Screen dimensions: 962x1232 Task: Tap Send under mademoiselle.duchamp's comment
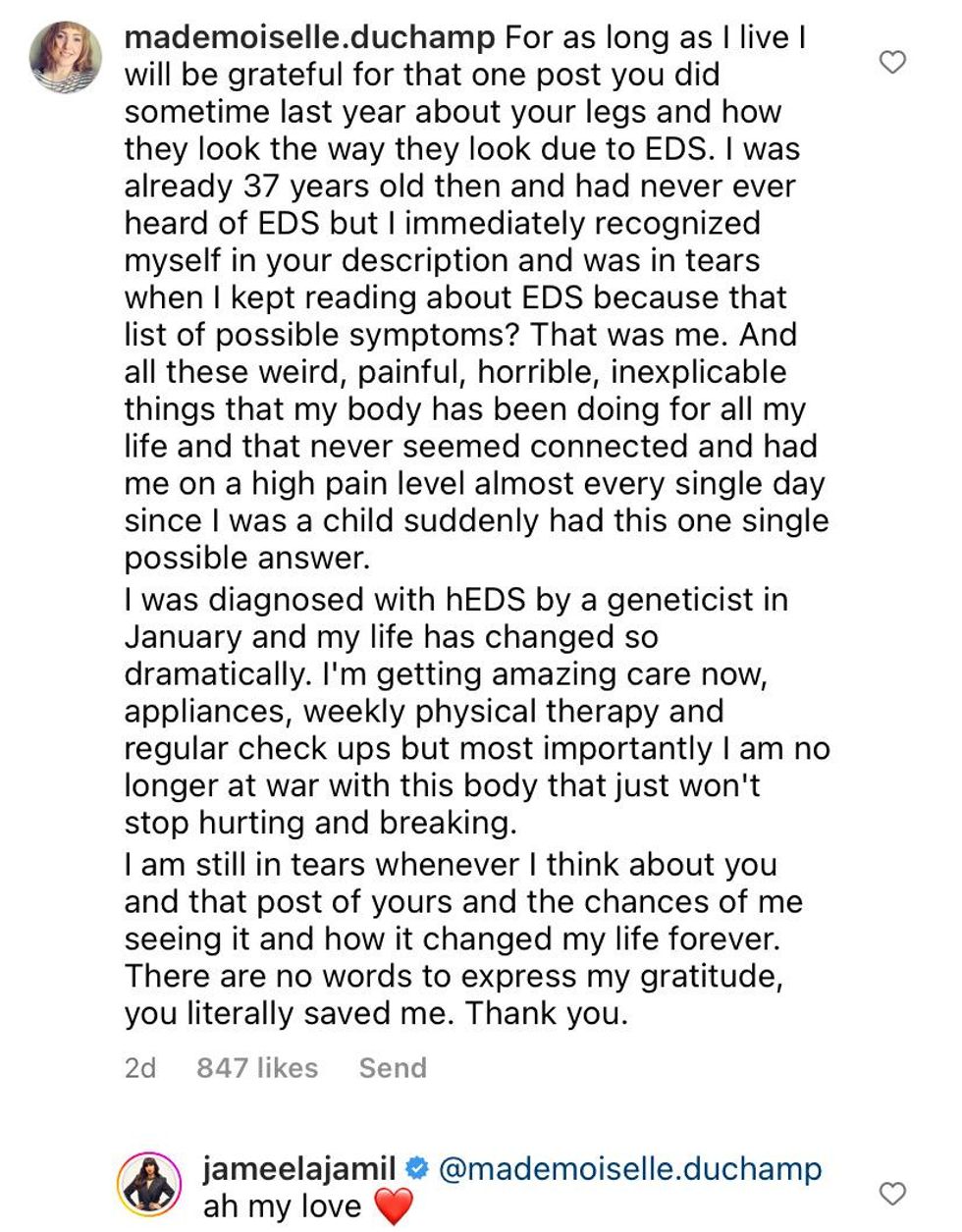393,1068
